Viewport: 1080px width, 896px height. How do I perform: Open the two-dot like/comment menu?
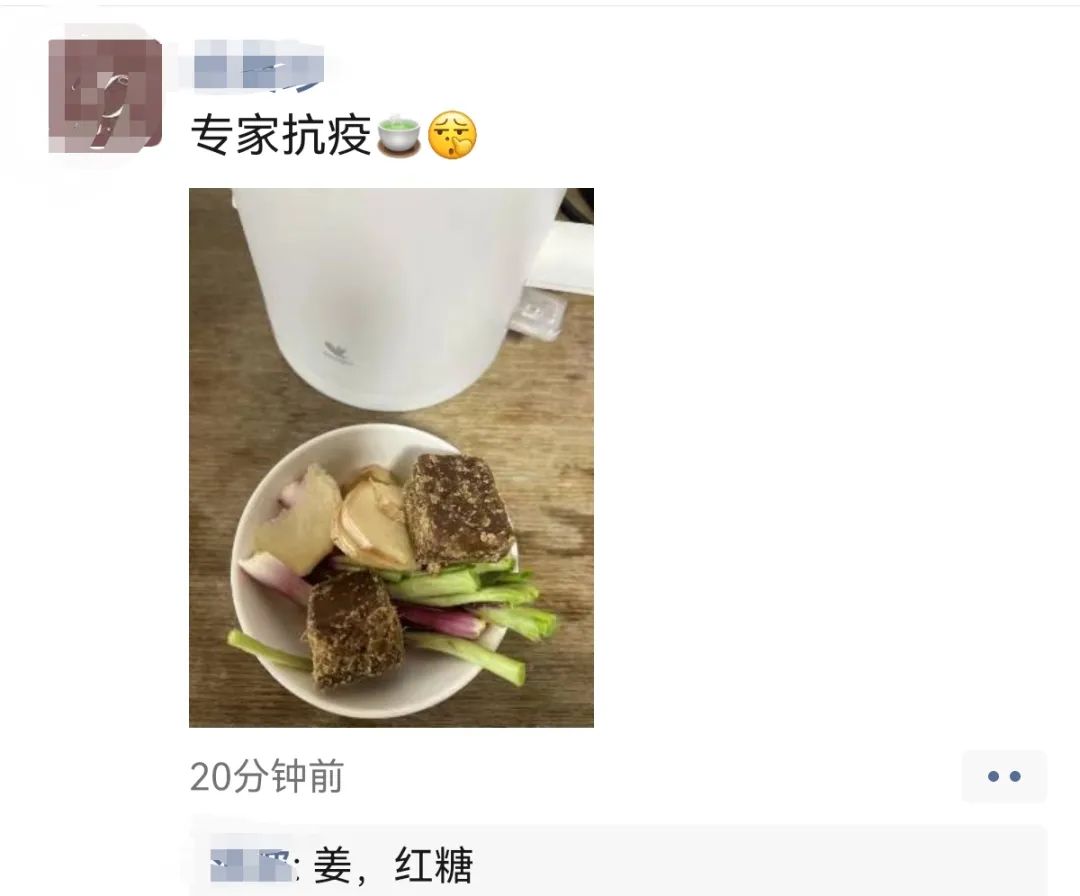[1003, 776]
